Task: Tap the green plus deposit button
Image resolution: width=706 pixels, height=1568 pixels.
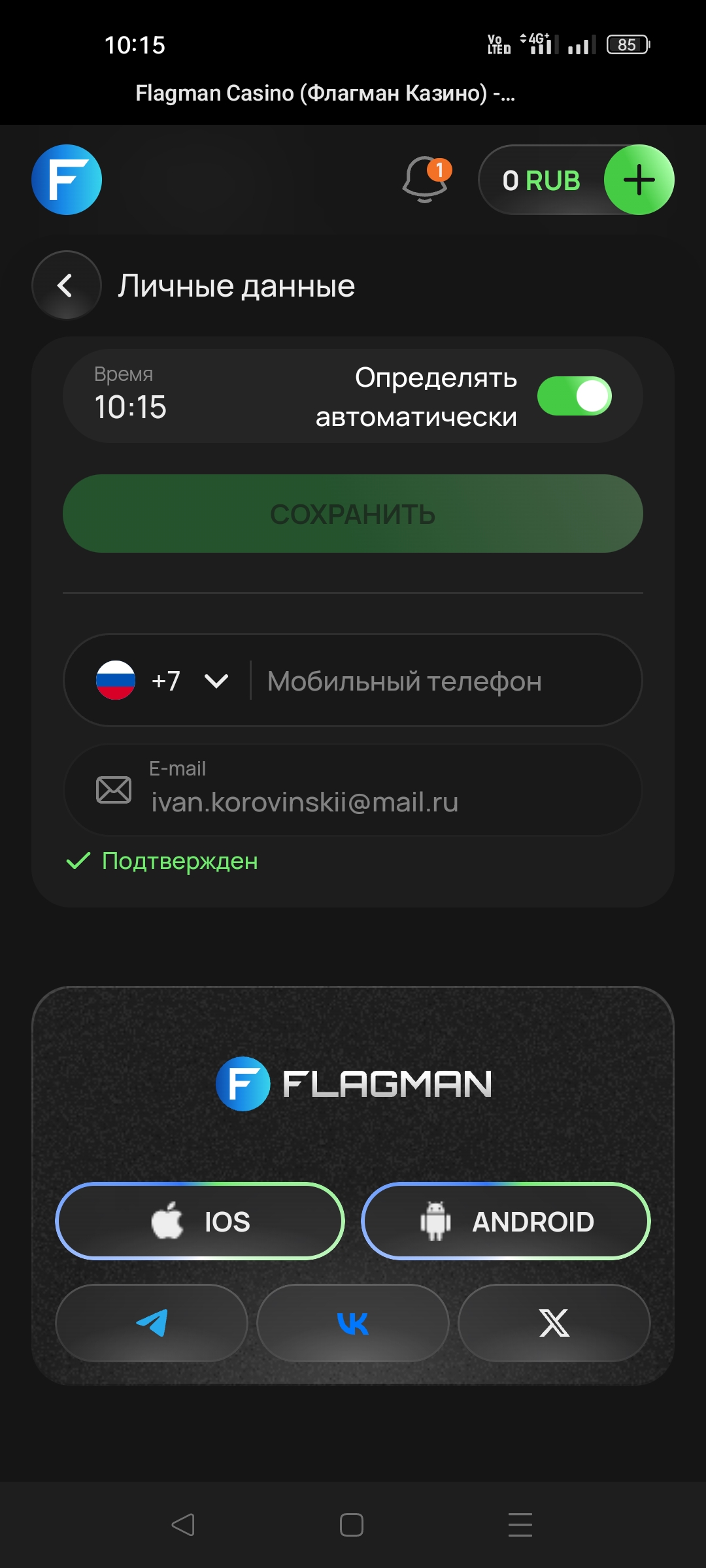Action: tap(639, 180)
